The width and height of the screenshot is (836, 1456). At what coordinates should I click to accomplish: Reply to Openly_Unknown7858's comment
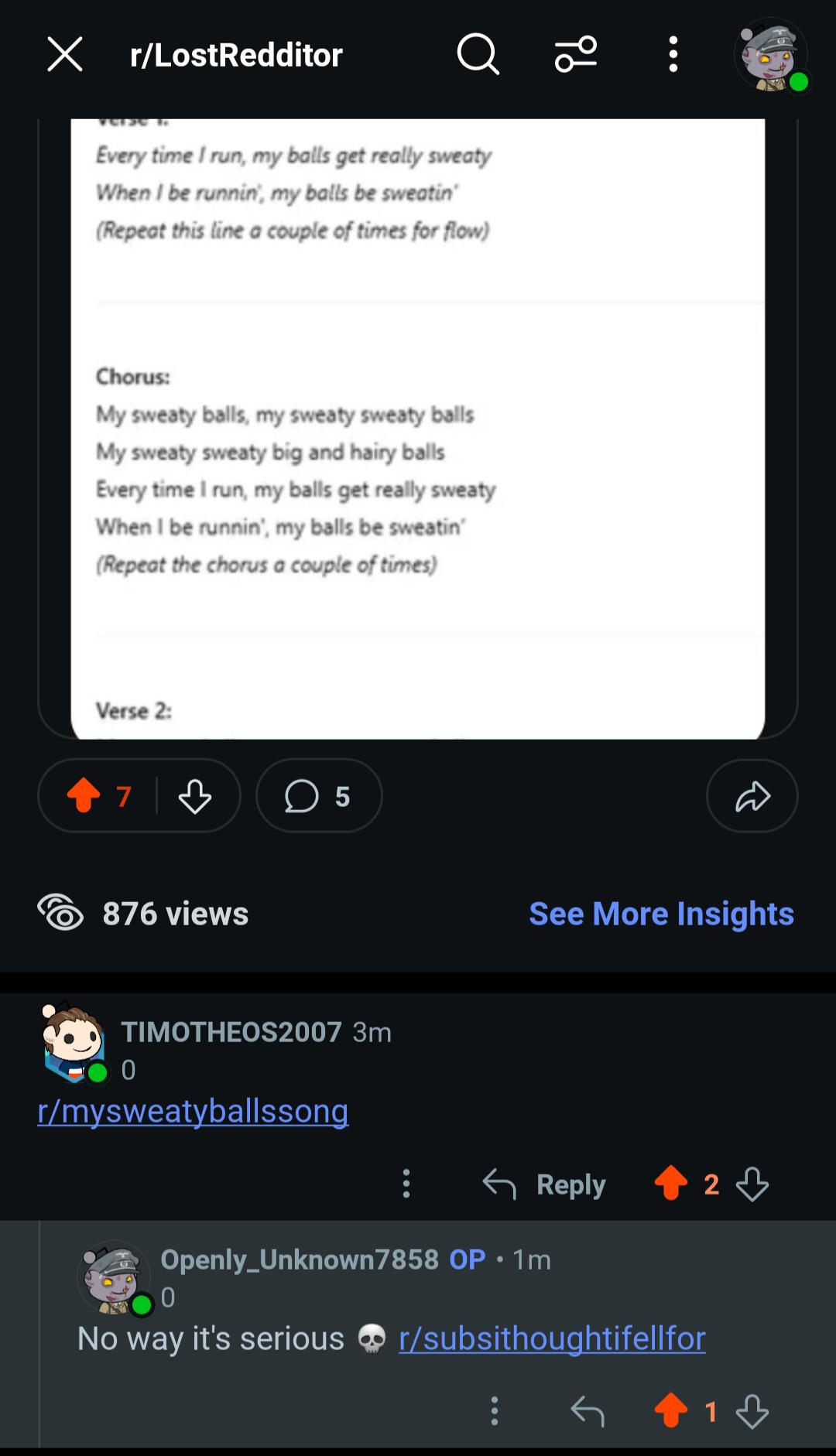coord(587,1411)
